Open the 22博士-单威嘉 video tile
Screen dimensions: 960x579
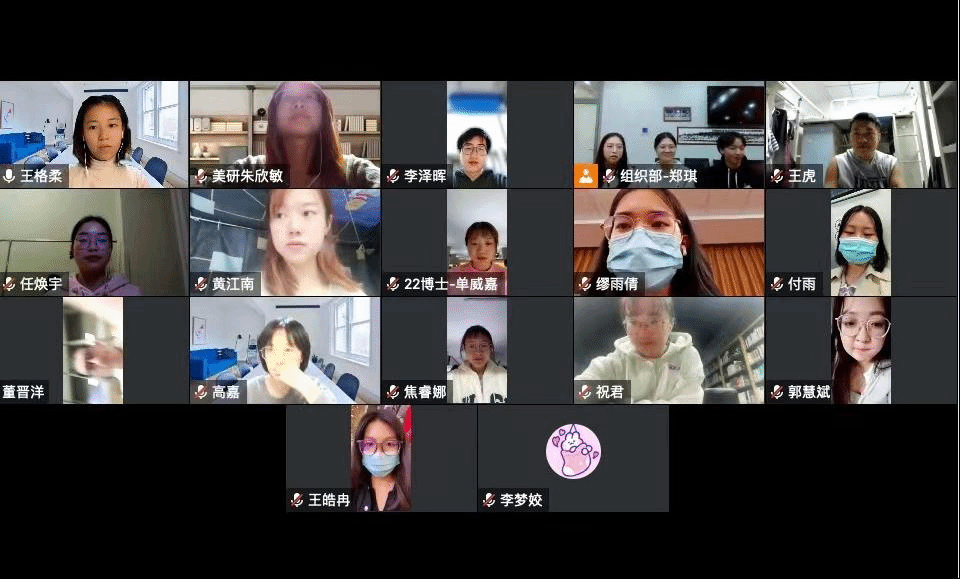pos(477,240)
